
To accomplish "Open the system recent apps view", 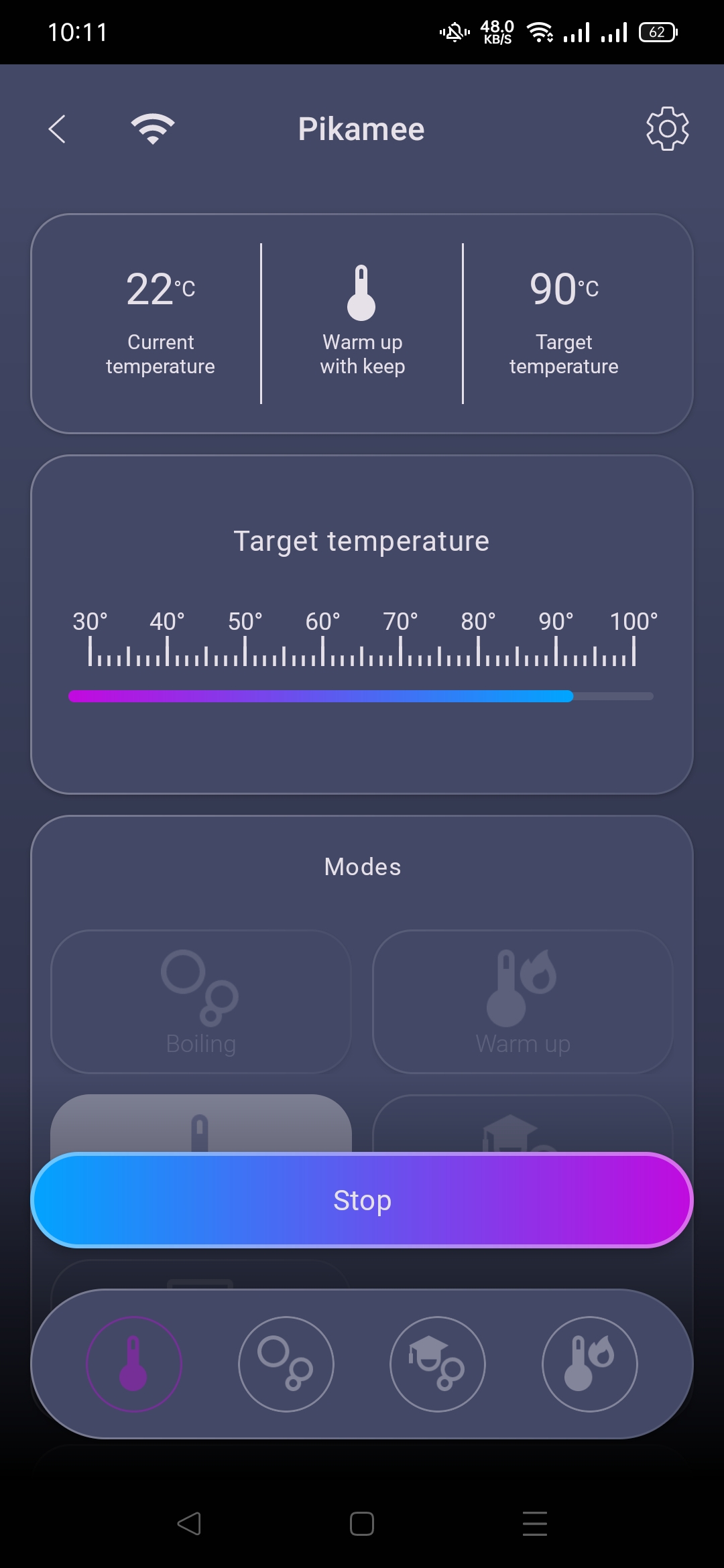I will coord(534,1524).
